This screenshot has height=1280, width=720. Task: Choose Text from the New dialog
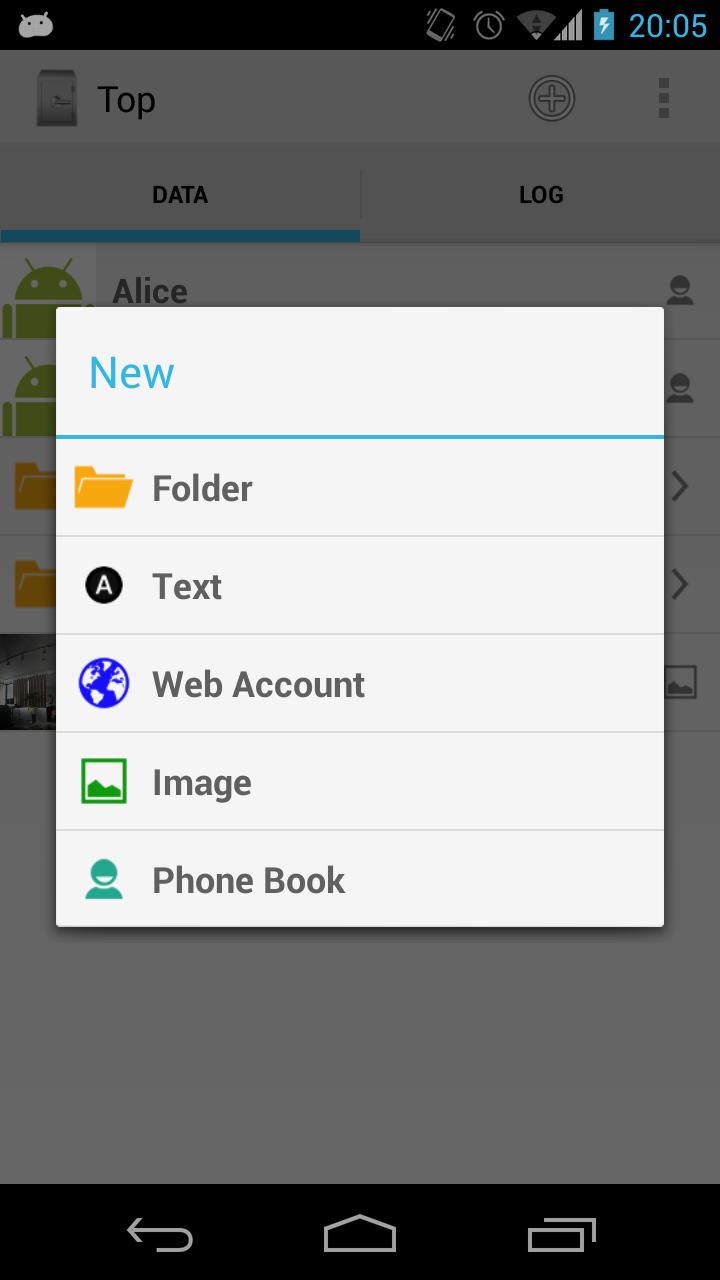359,586
